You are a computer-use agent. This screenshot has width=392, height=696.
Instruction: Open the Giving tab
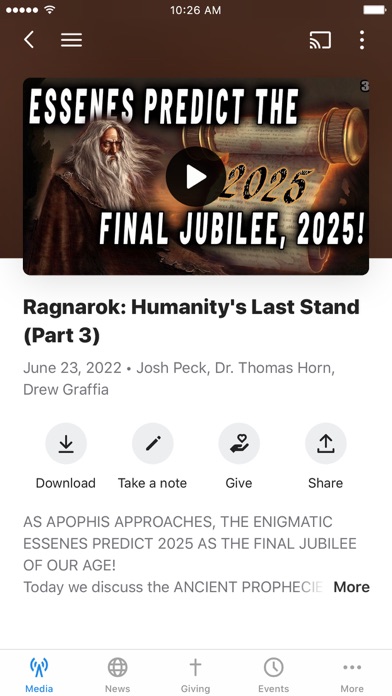[195, 675]
